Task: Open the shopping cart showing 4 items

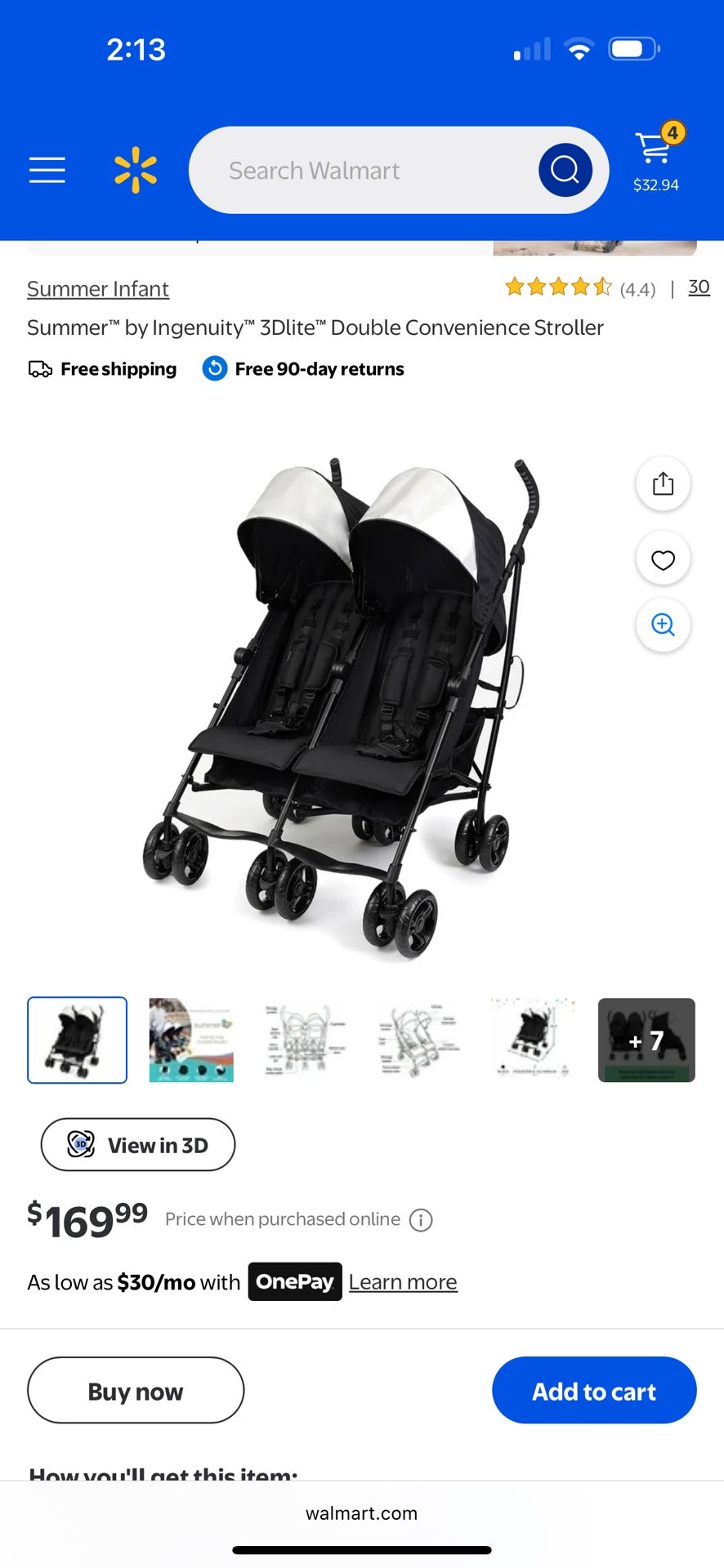Action: [x=656, y=155]
